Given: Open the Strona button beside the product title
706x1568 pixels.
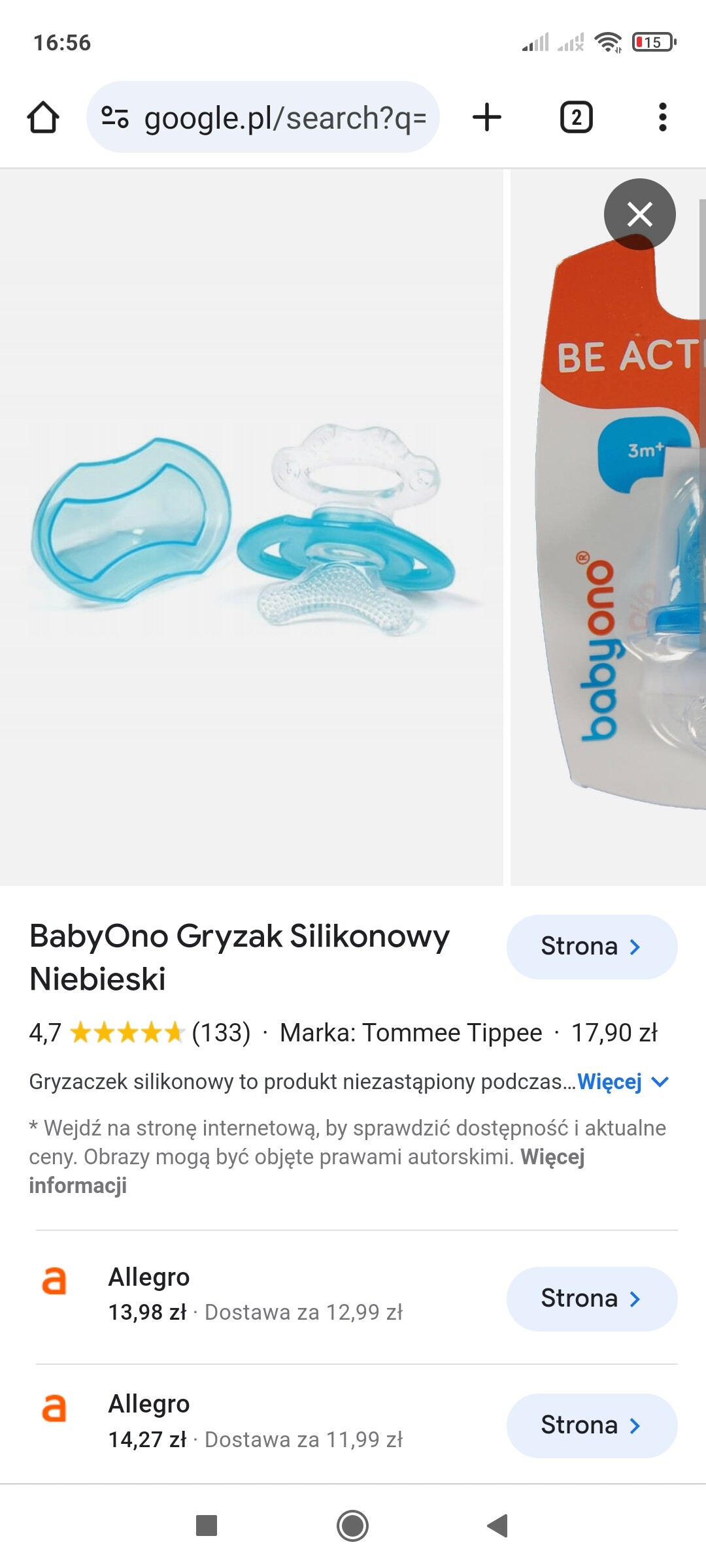Looking at the screenshot, I should point(592,947).
